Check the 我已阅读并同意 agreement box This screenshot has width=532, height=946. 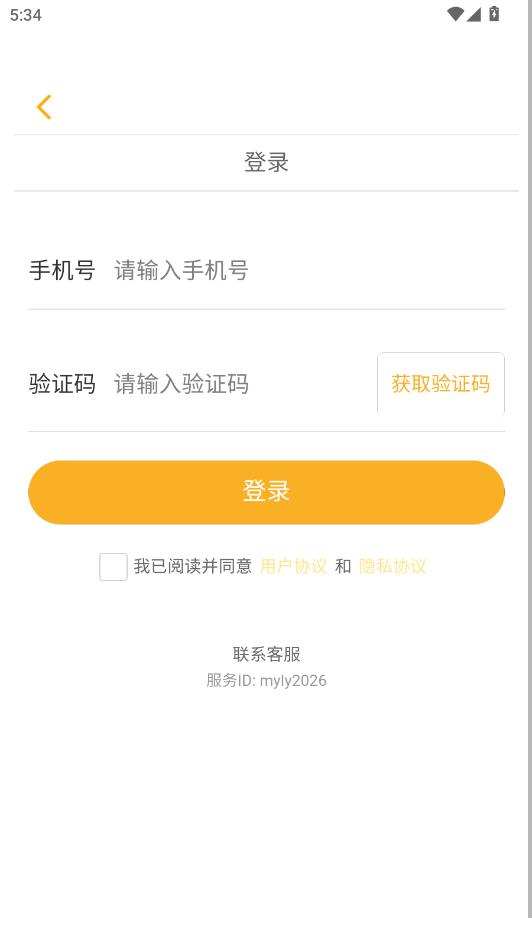coord(113,567)
